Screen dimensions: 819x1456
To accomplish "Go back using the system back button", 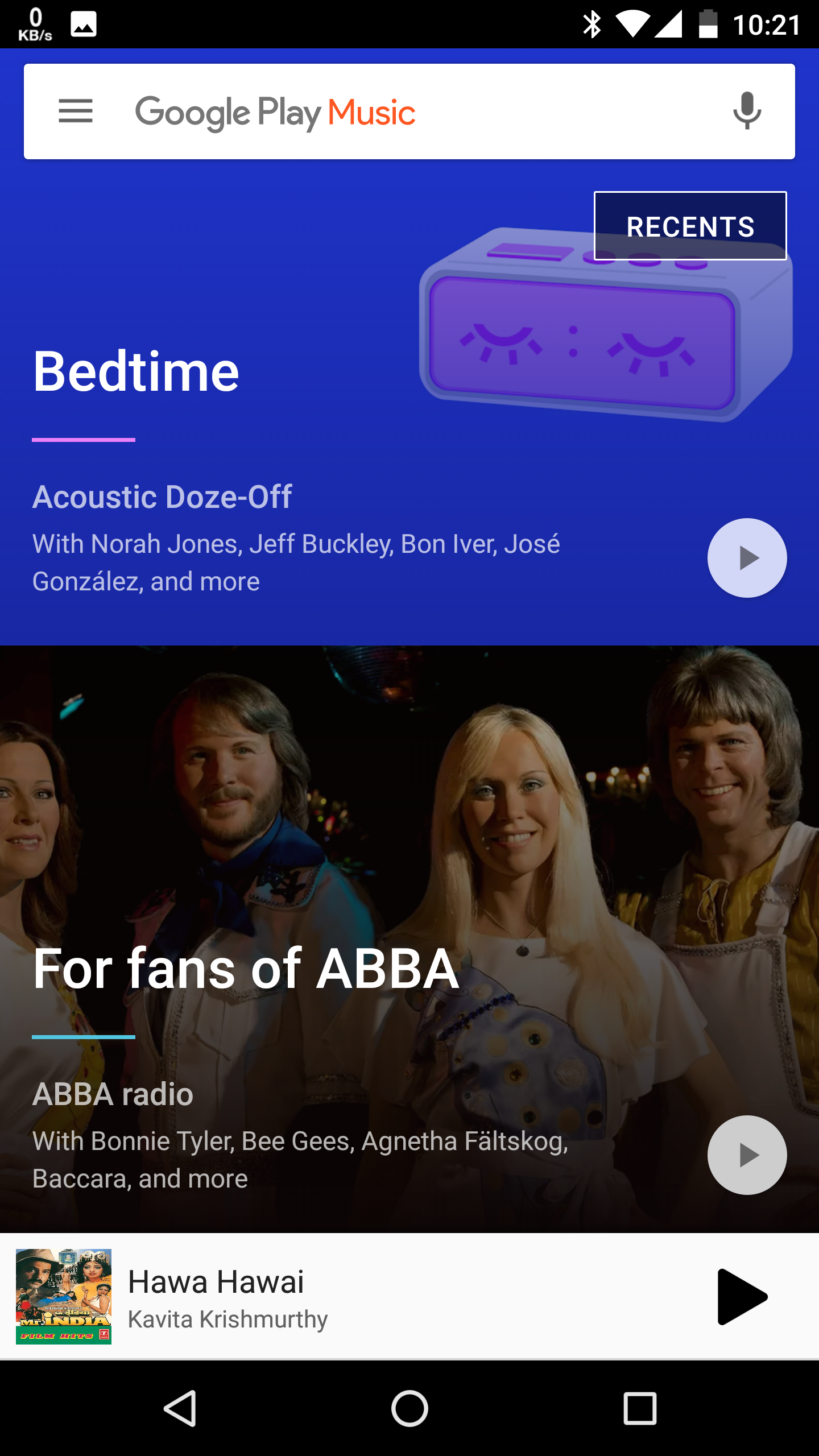I will click(181, 1408).
